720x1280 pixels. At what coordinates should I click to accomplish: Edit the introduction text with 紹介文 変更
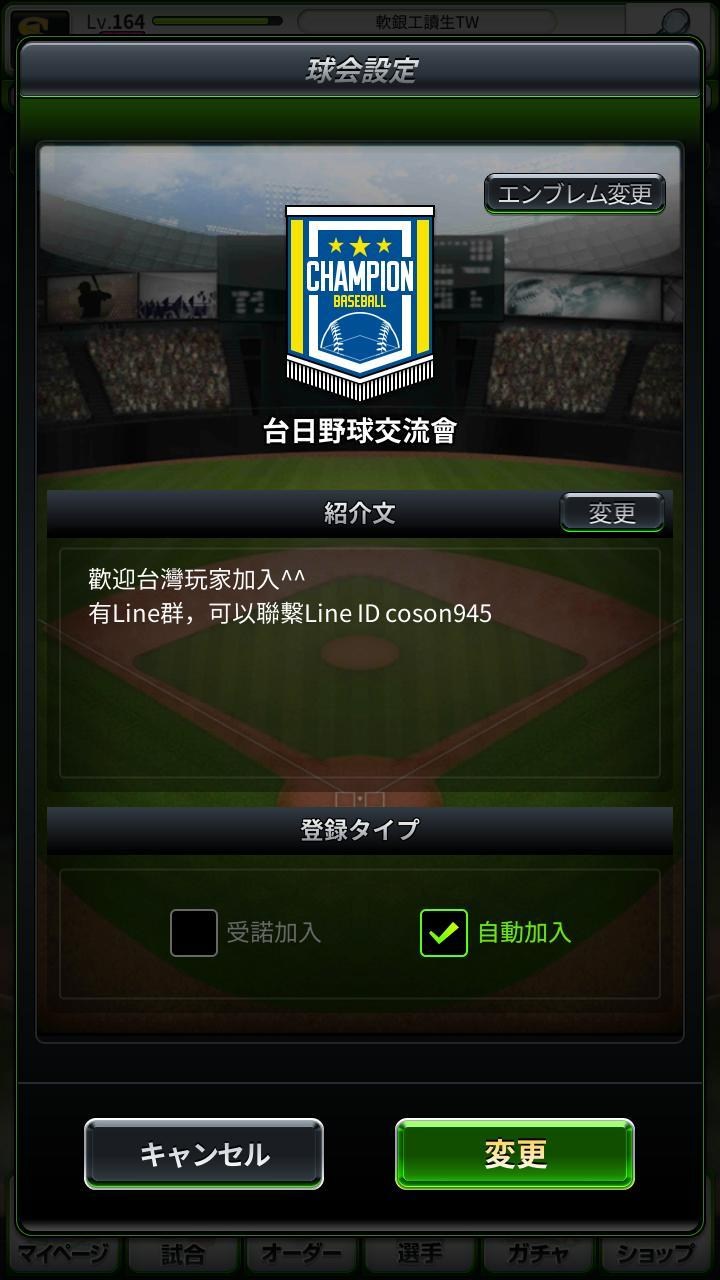[612, 513]
